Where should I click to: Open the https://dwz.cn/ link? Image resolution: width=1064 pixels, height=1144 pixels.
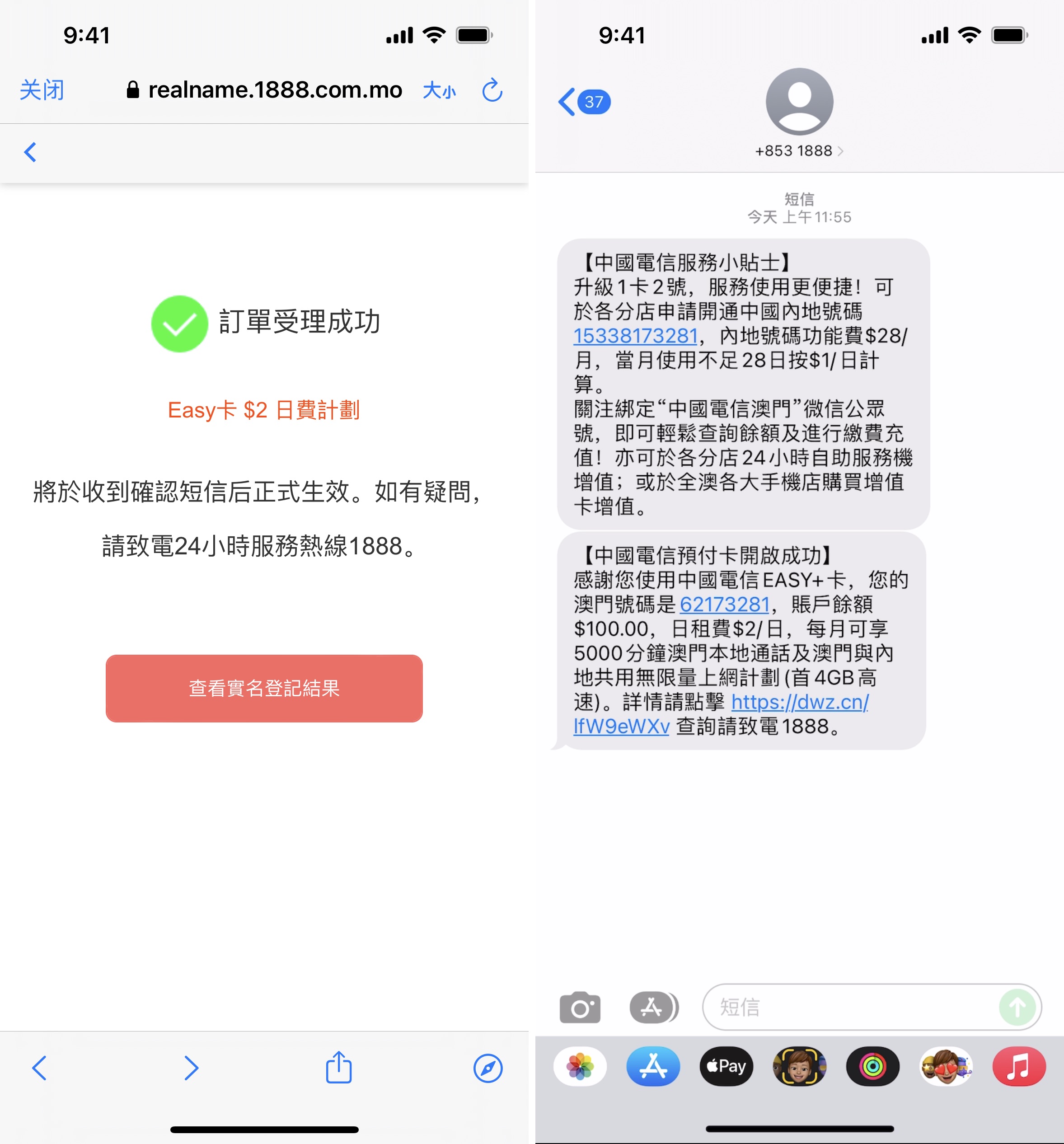799,702
